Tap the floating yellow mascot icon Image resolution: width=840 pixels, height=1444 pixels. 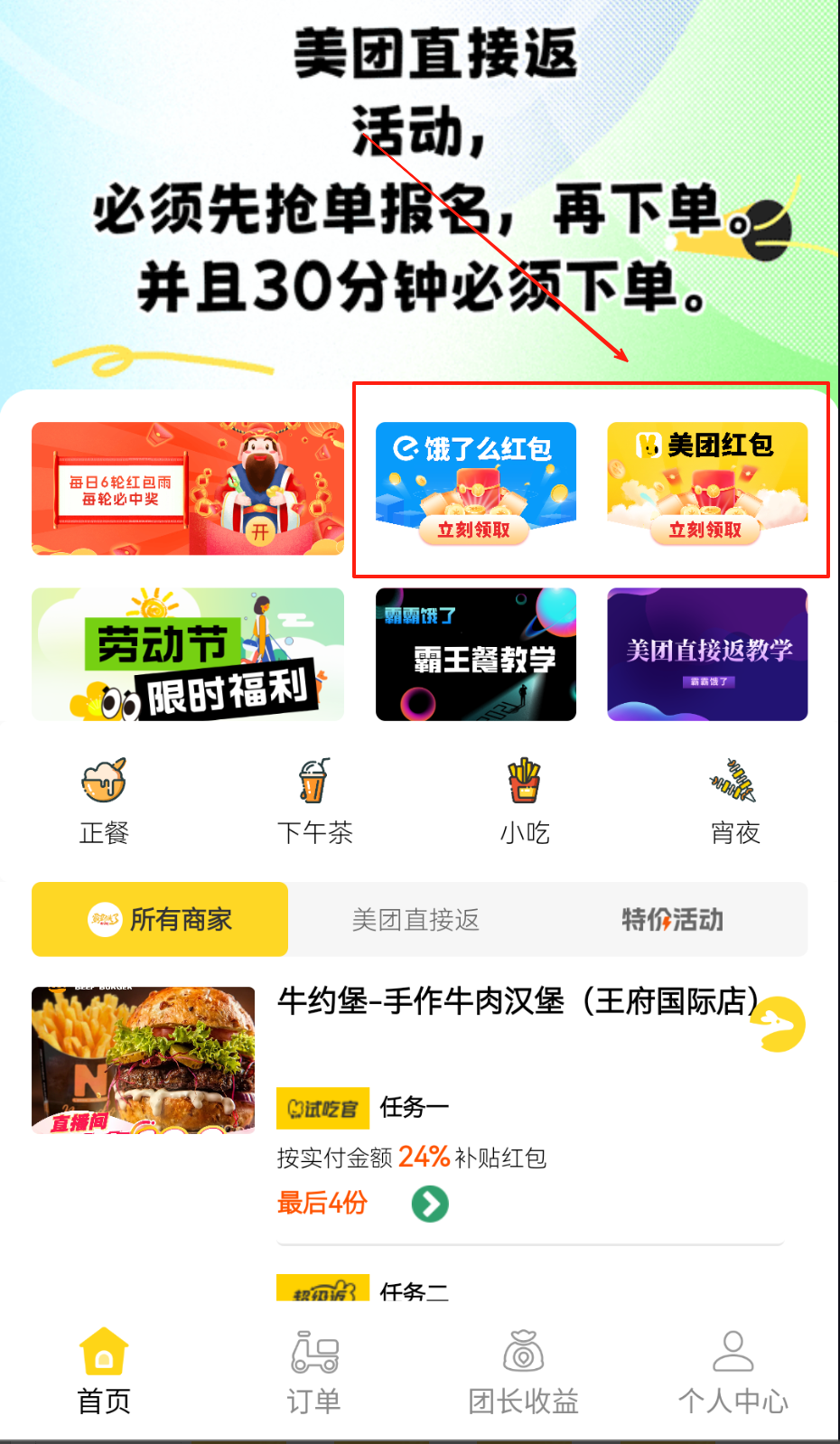(780, 1025)
